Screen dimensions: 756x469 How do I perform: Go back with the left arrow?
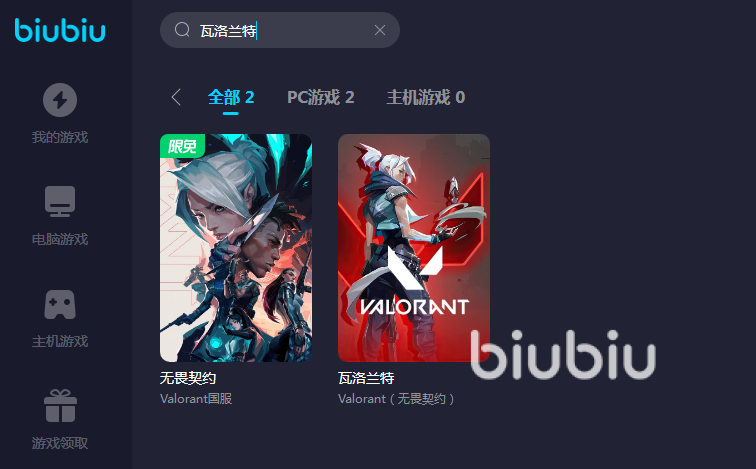pyautogui.click(x=176, y=97)
